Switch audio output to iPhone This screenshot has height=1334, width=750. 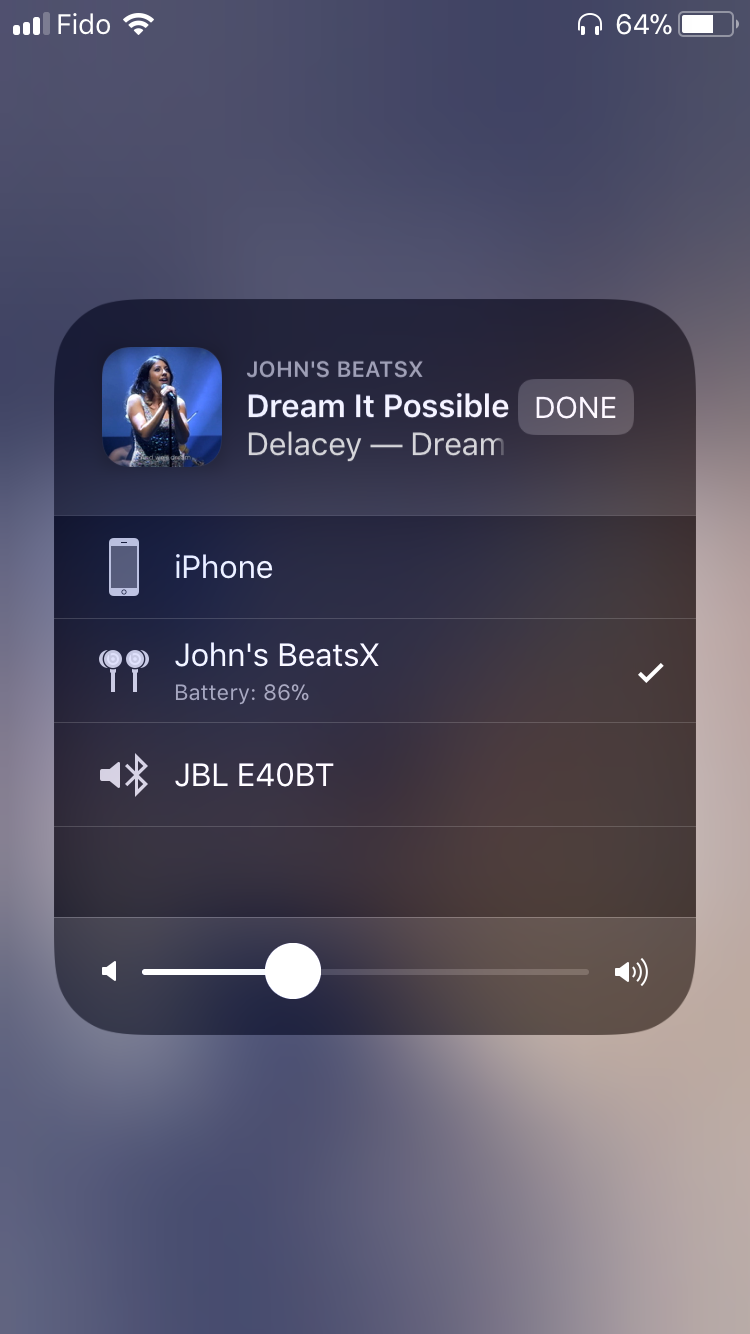374,567
